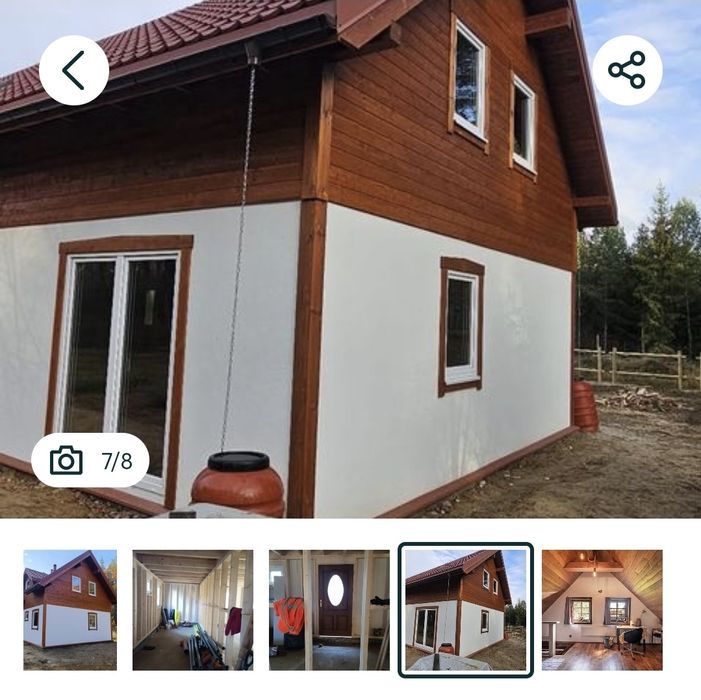Select the house exterior front thumbnail

(x=70, y=609)
